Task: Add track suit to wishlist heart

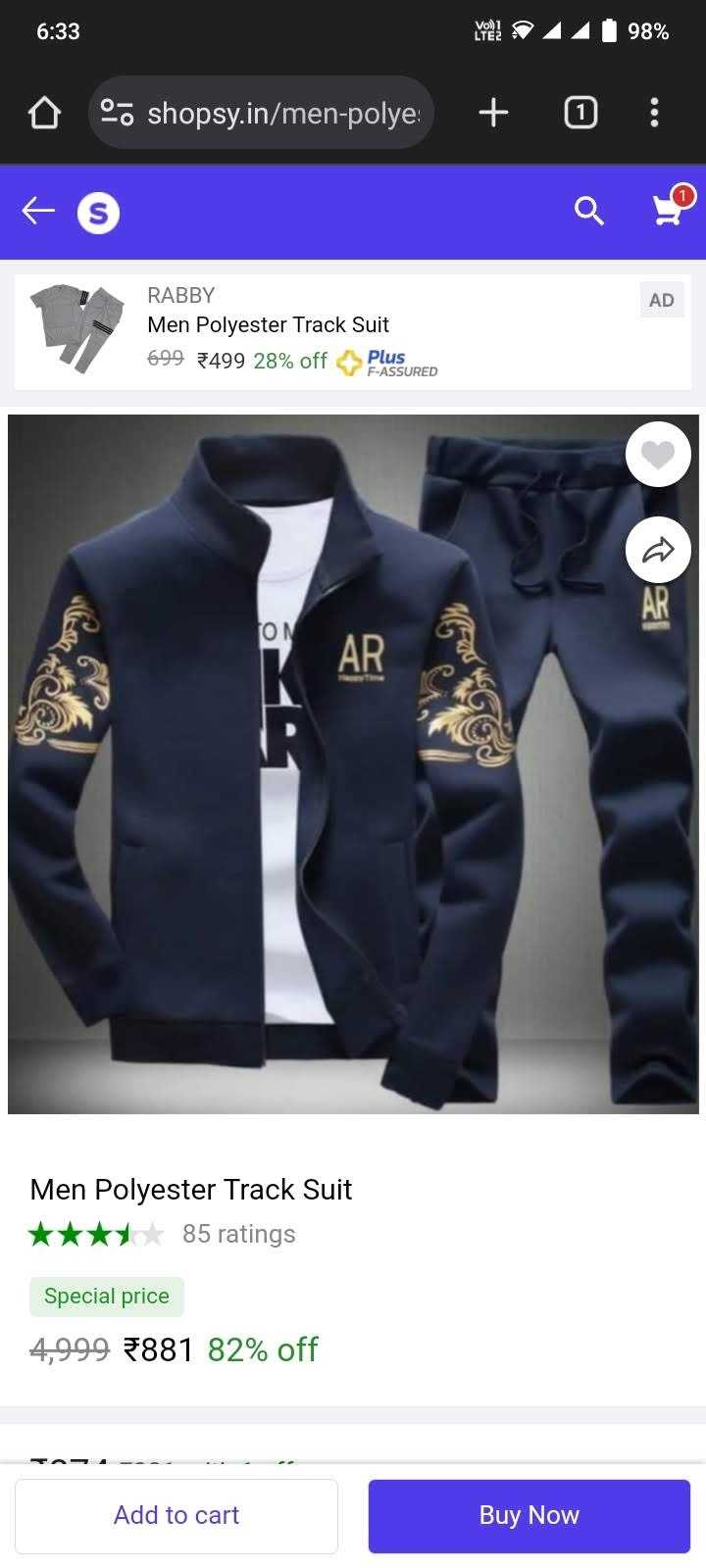Action: (658, 454)
